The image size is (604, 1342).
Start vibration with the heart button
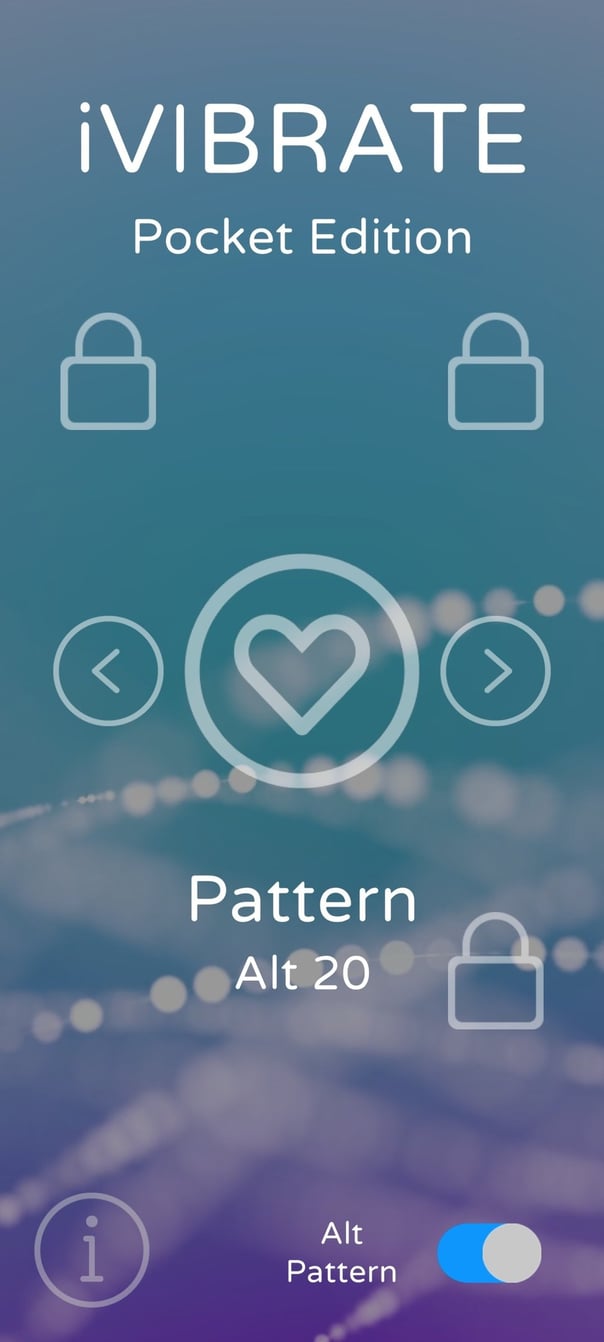(302, 671)
